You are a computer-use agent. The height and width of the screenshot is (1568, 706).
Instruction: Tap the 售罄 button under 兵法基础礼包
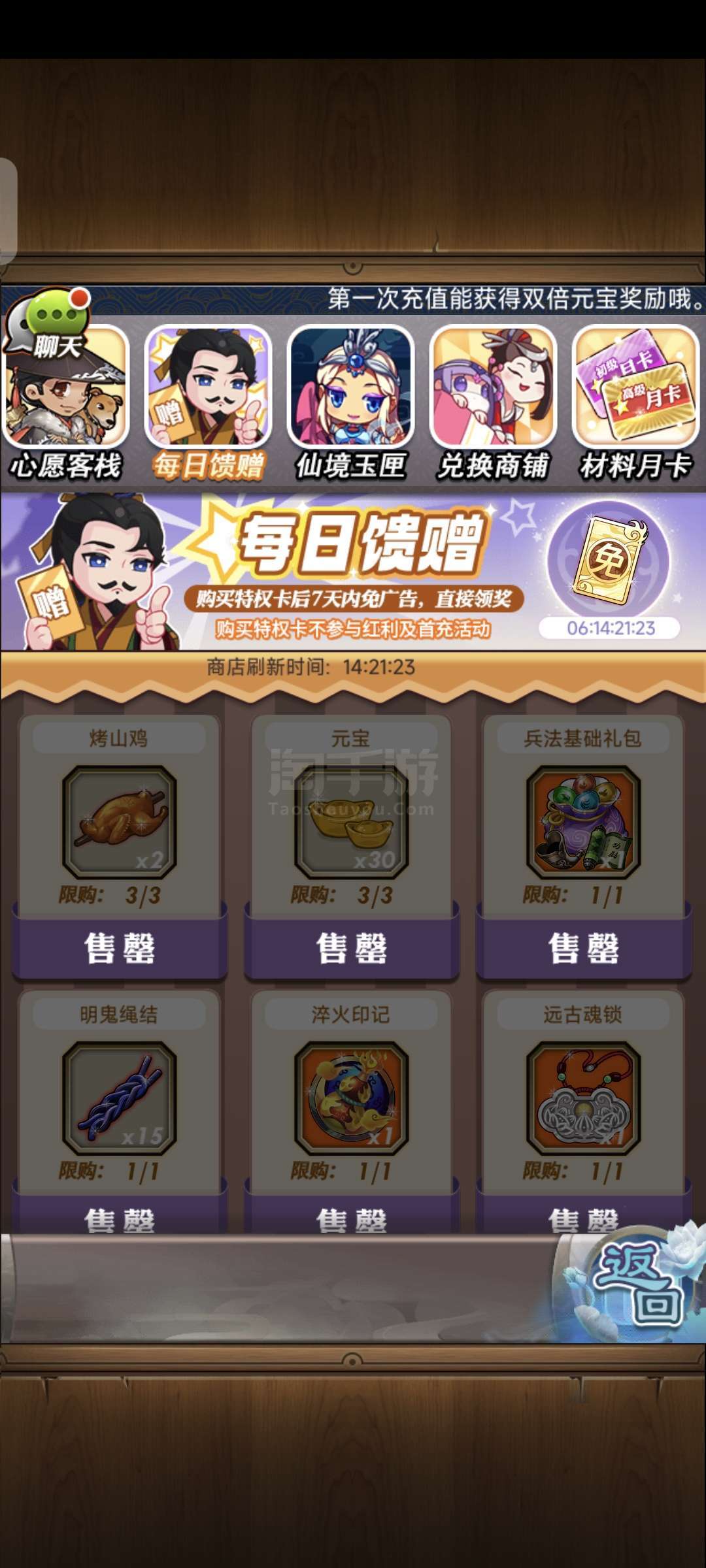[x=584, y=948]
